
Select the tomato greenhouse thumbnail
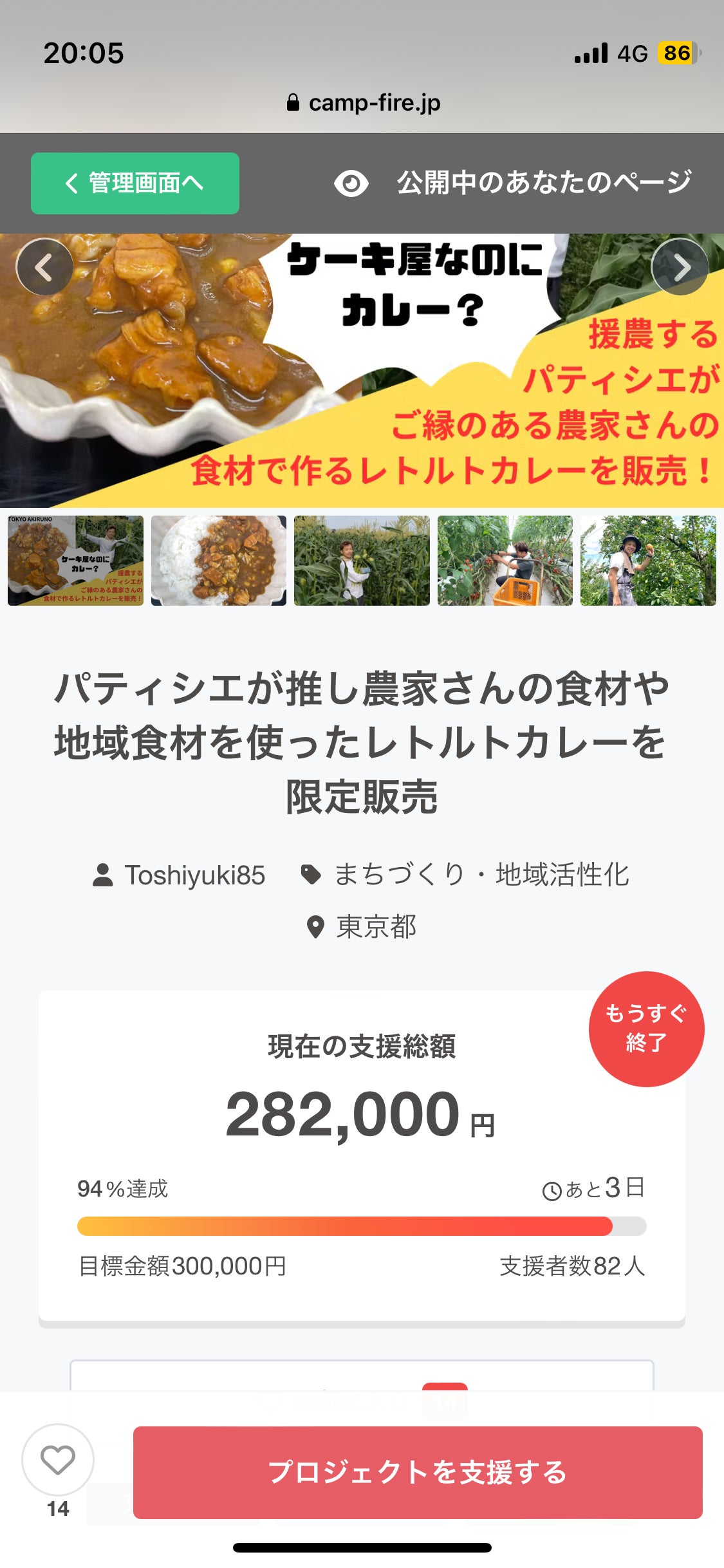point(505,561)
